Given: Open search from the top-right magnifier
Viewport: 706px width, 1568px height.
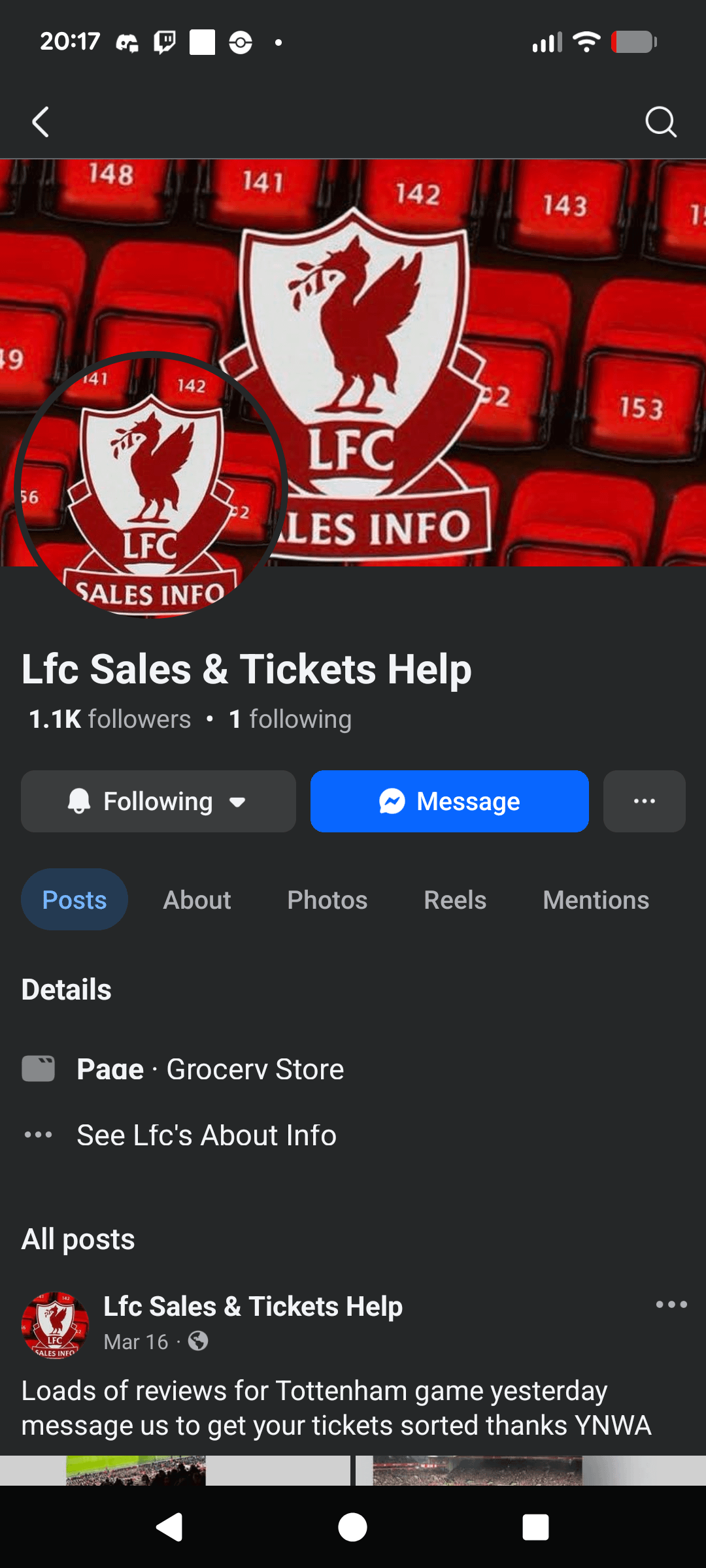Looking at the screenshot, I should click(660, 122).
